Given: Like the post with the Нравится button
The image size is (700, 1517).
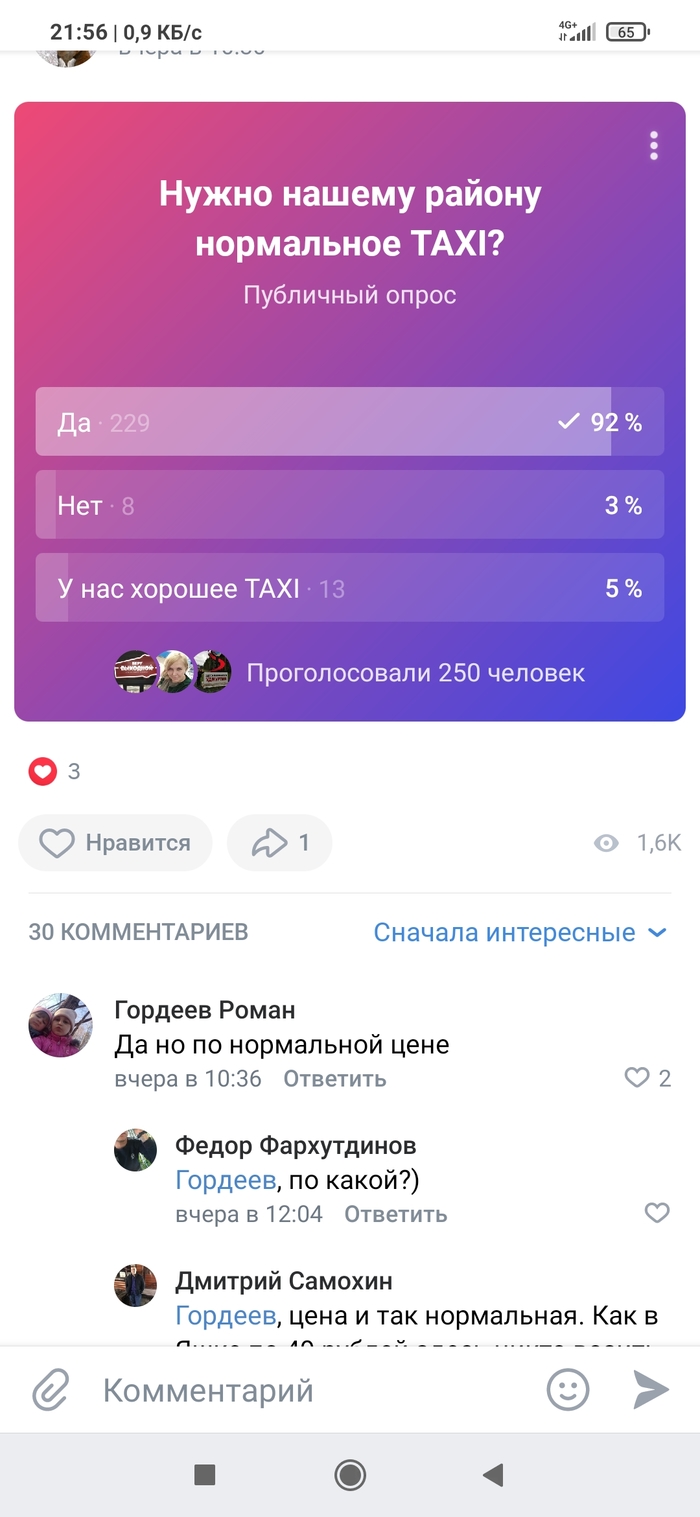Looking at the screenshot, I should click(115, 843).
